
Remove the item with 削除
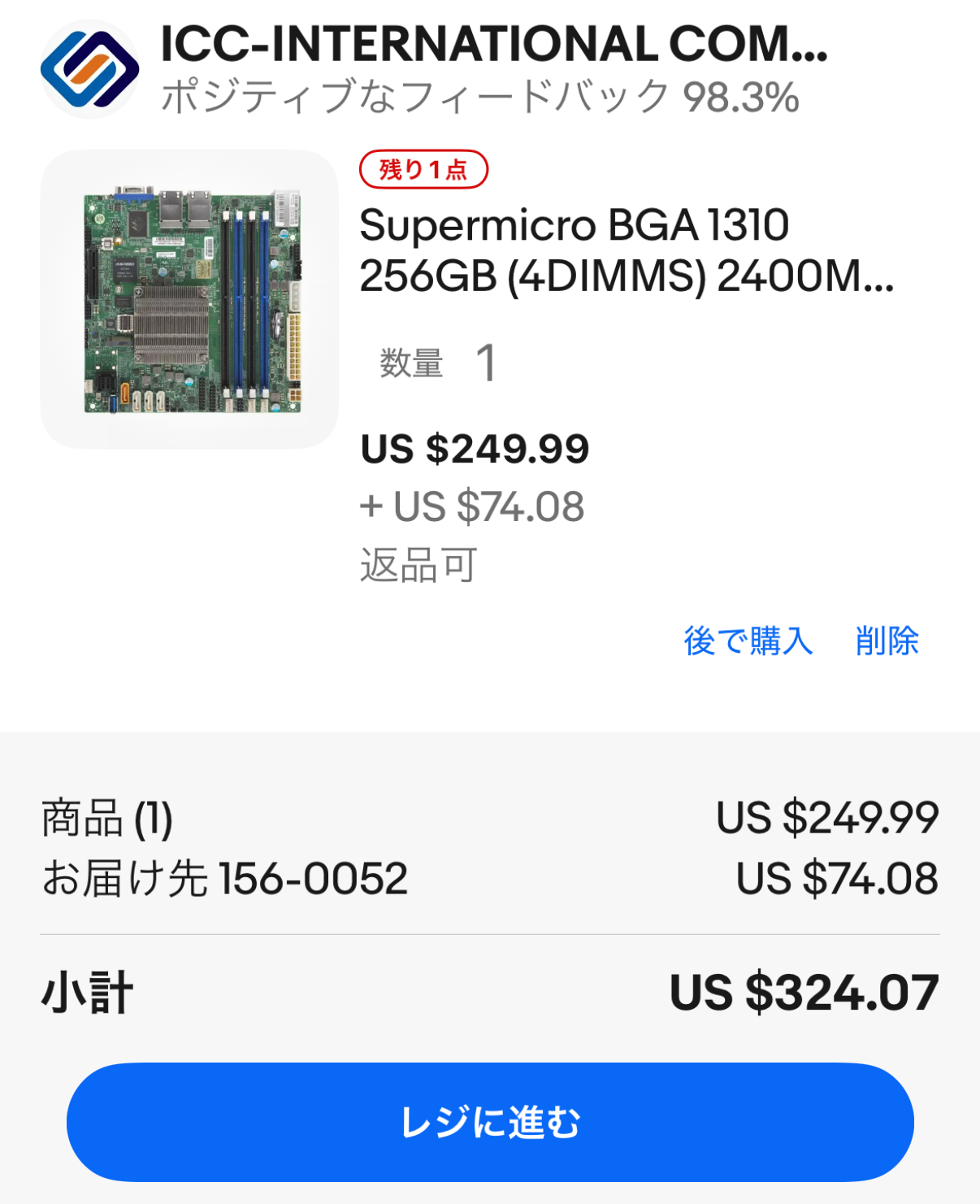[x=887, y=641]
